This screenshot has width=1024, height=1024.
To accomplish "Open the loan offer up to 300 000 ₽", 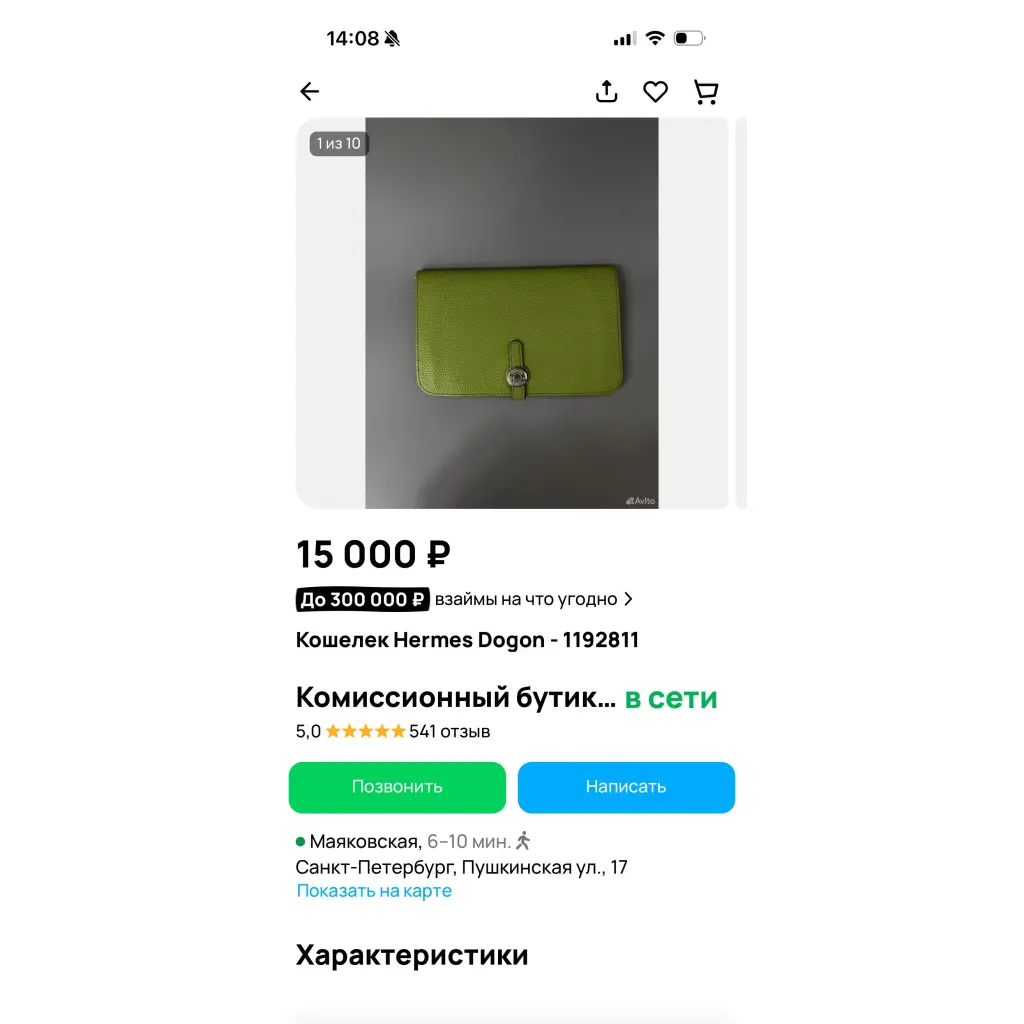I will click(x=464, y=600).
